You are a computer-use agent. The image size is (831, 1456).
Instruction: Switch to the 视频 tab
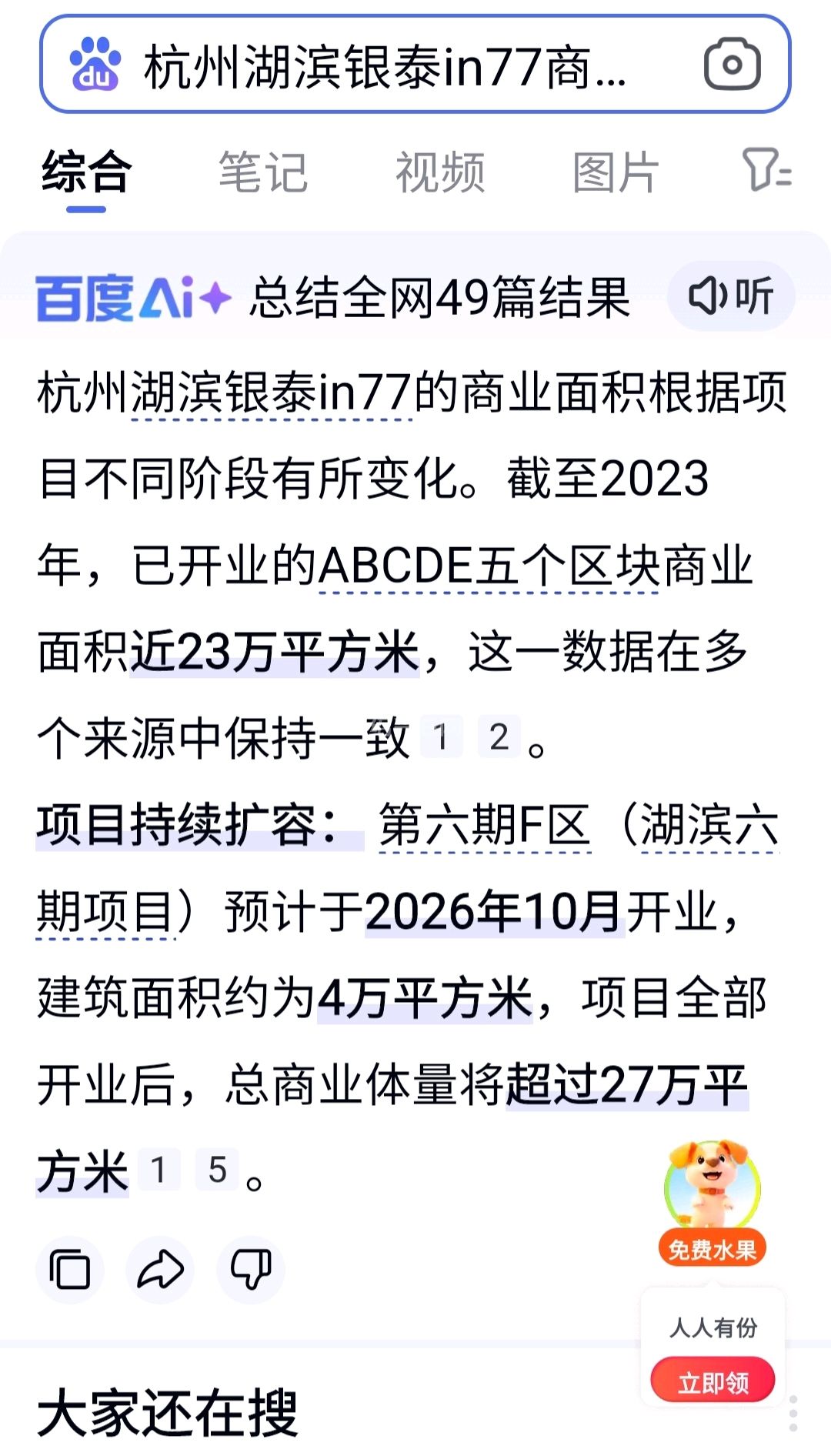[x=440, y=172]
